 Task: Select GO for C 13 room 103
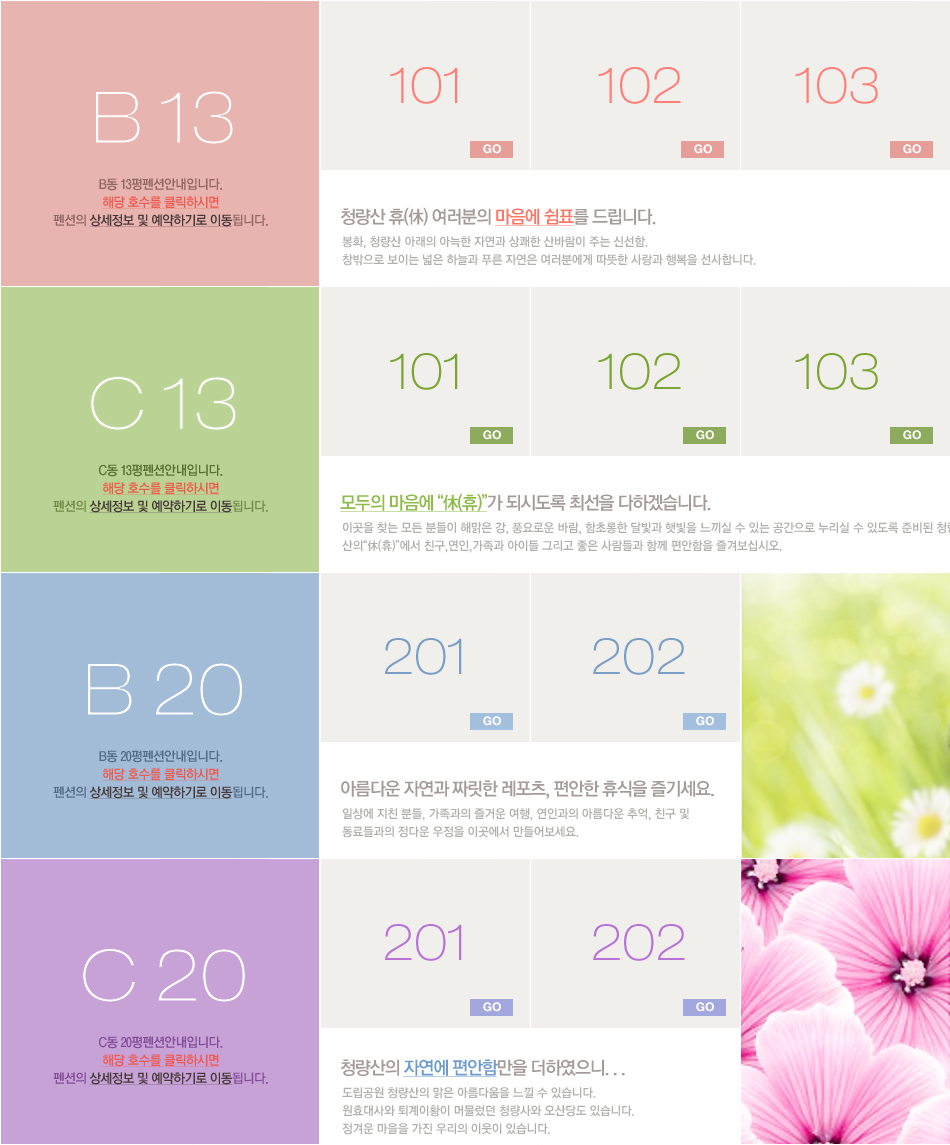pyautogui.click(x=911, y=435)
